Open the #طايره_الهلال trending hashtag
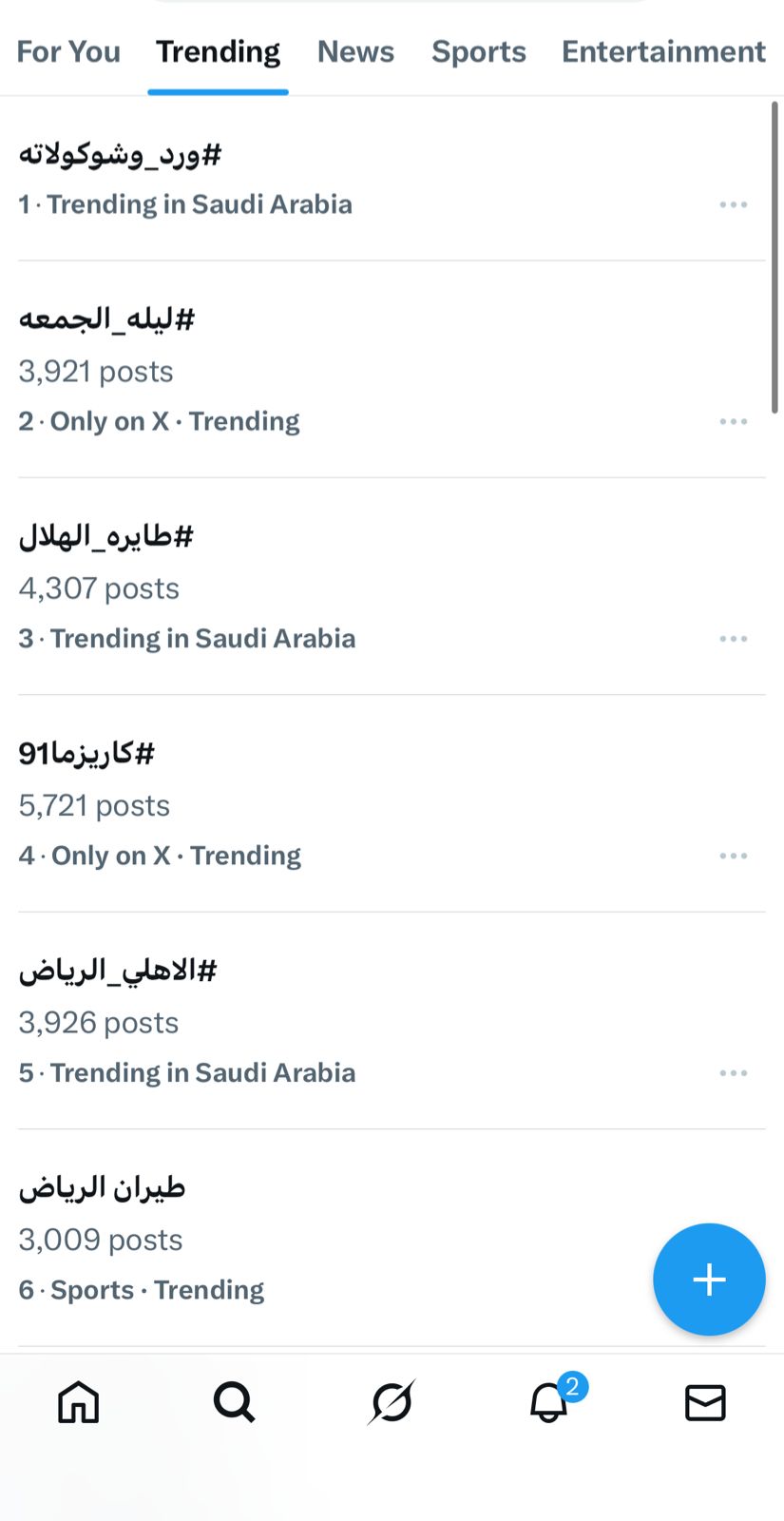The height and width of the screenshot is (1521, 784). (106, 537)
